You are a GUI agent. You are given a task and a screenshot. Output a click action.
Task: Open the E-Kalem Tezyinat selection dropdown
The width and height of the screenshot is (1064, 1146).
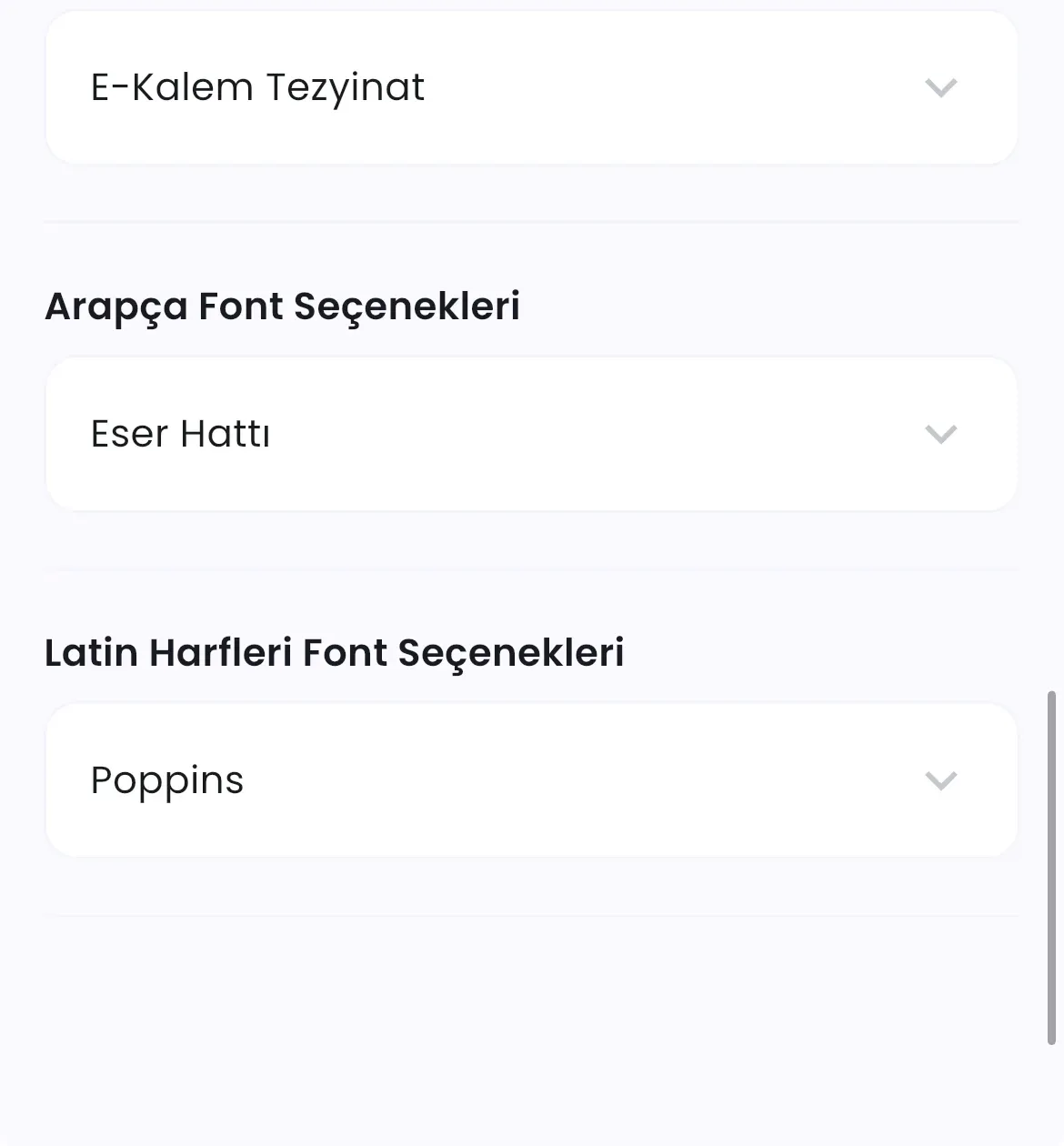coord(532,87)
